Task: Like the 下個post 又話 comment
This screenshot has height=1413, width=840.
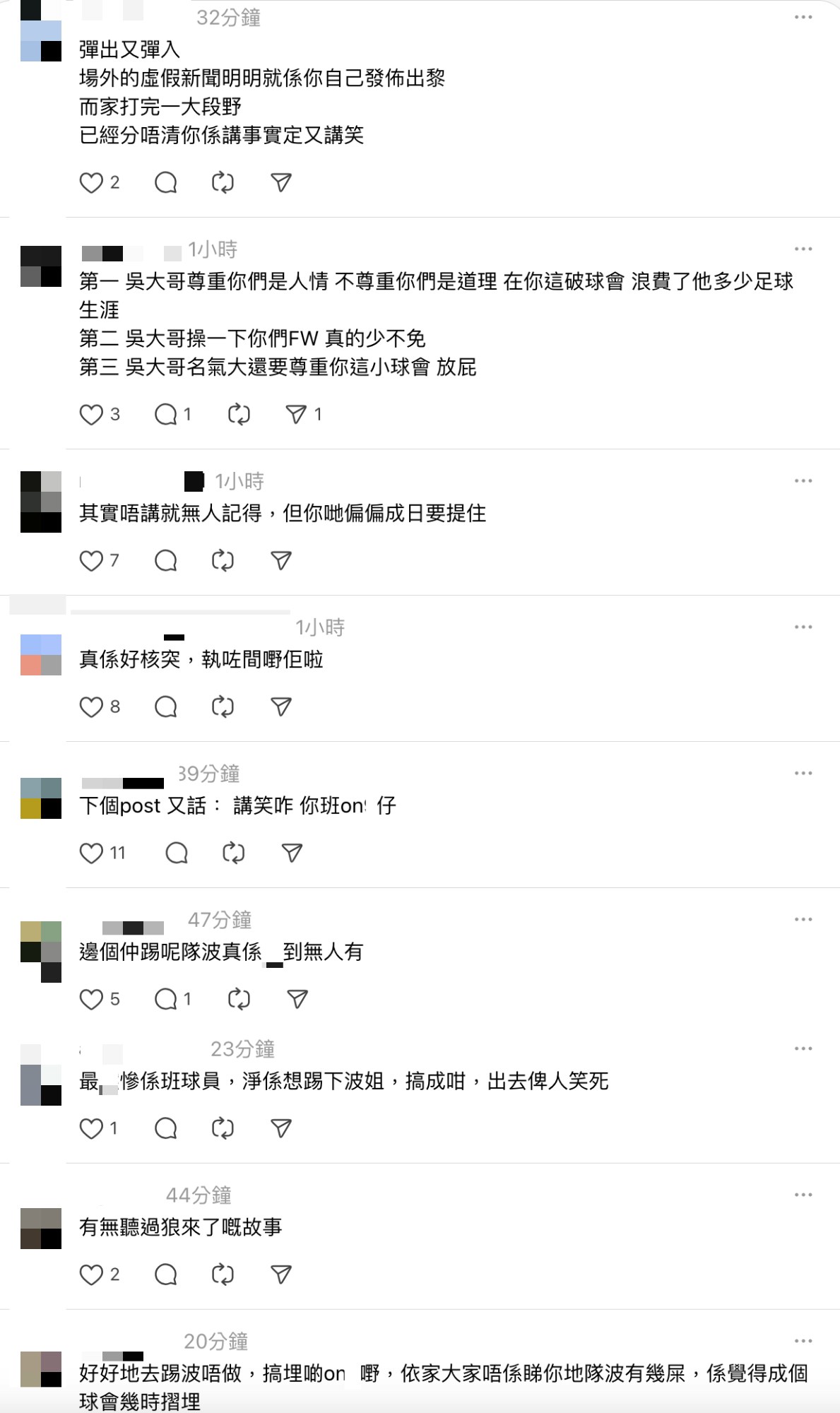Action: [x=91, y=853]
